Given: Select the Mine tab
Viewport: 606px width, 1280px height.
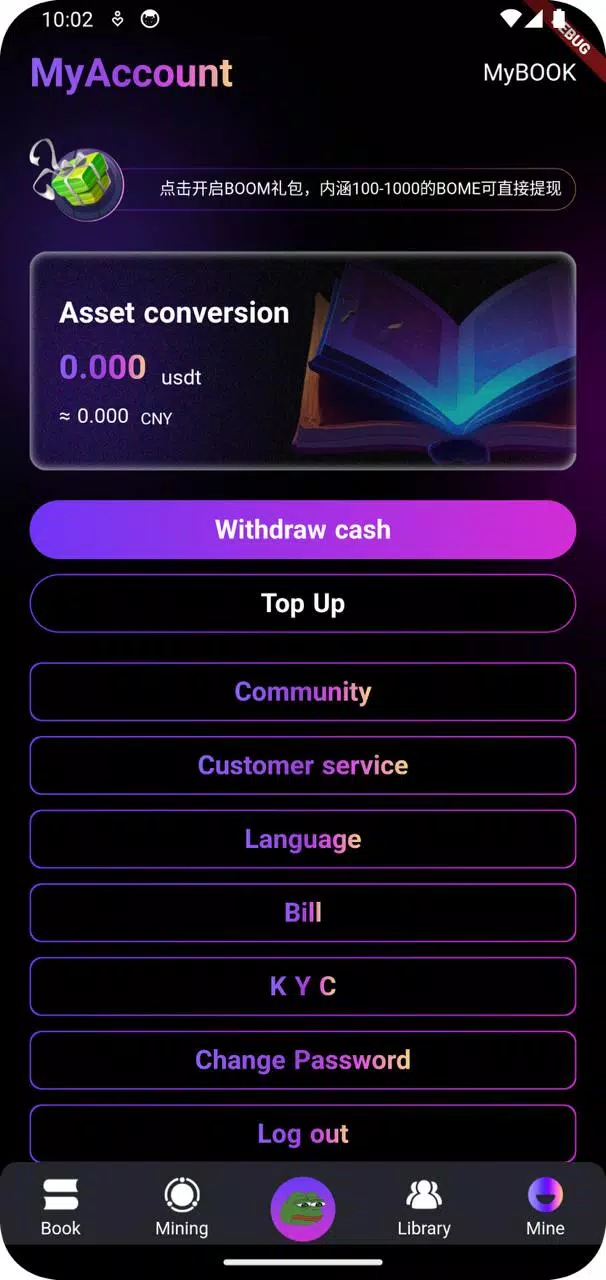Looking at the screenshot, I should (545, 1208).
